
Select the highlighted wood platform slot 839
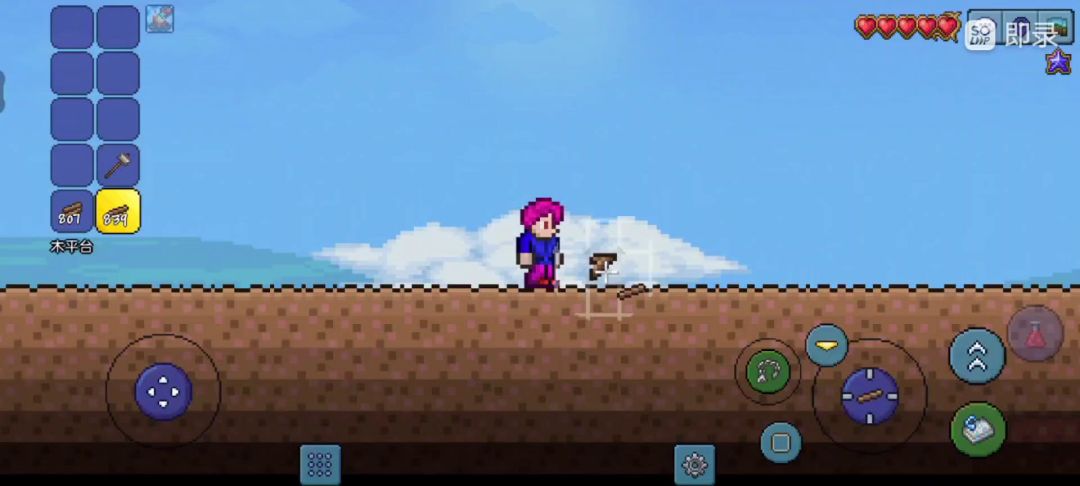(x=118, y=211)
